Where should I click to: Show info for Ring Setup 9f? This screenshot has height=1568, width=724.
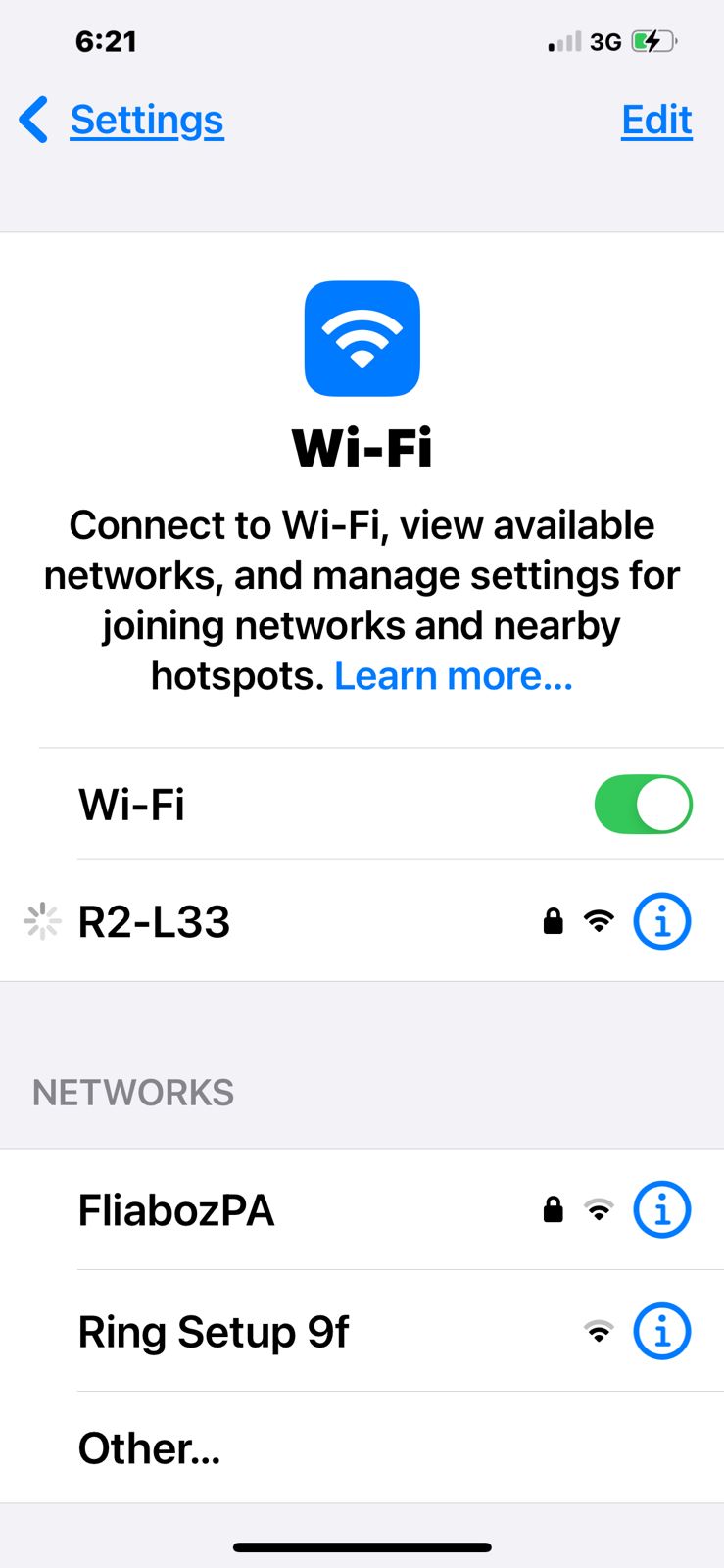(x=662, y=1332)
